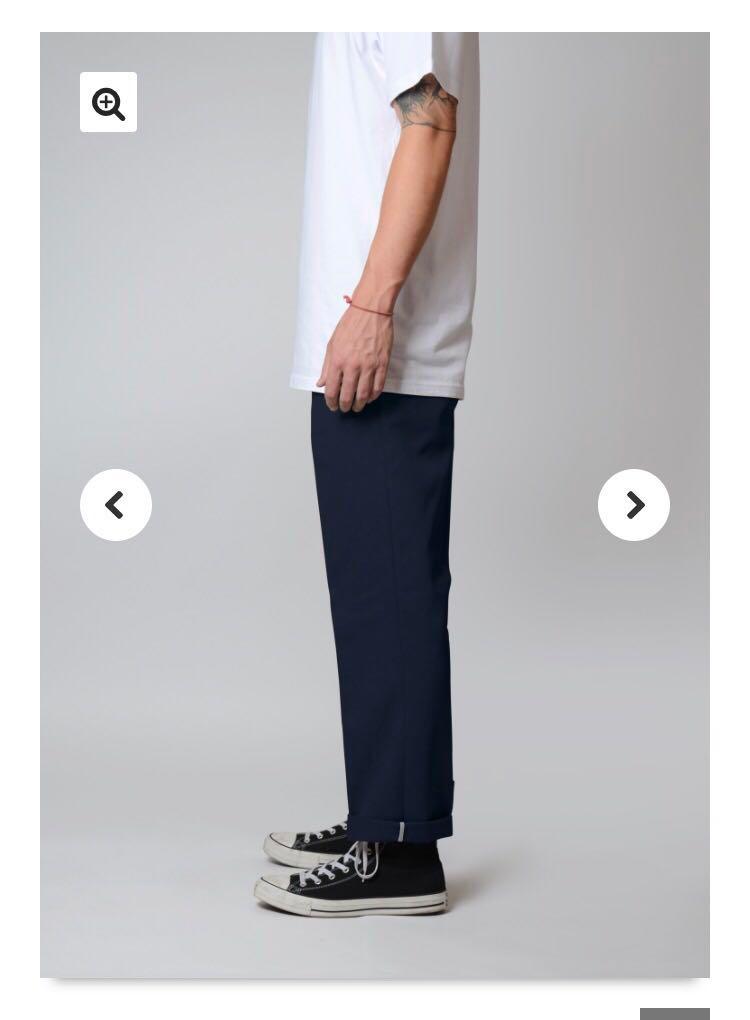The image size is (750, 1020).
Task: Go to the previous product photo
Action: 116,505
